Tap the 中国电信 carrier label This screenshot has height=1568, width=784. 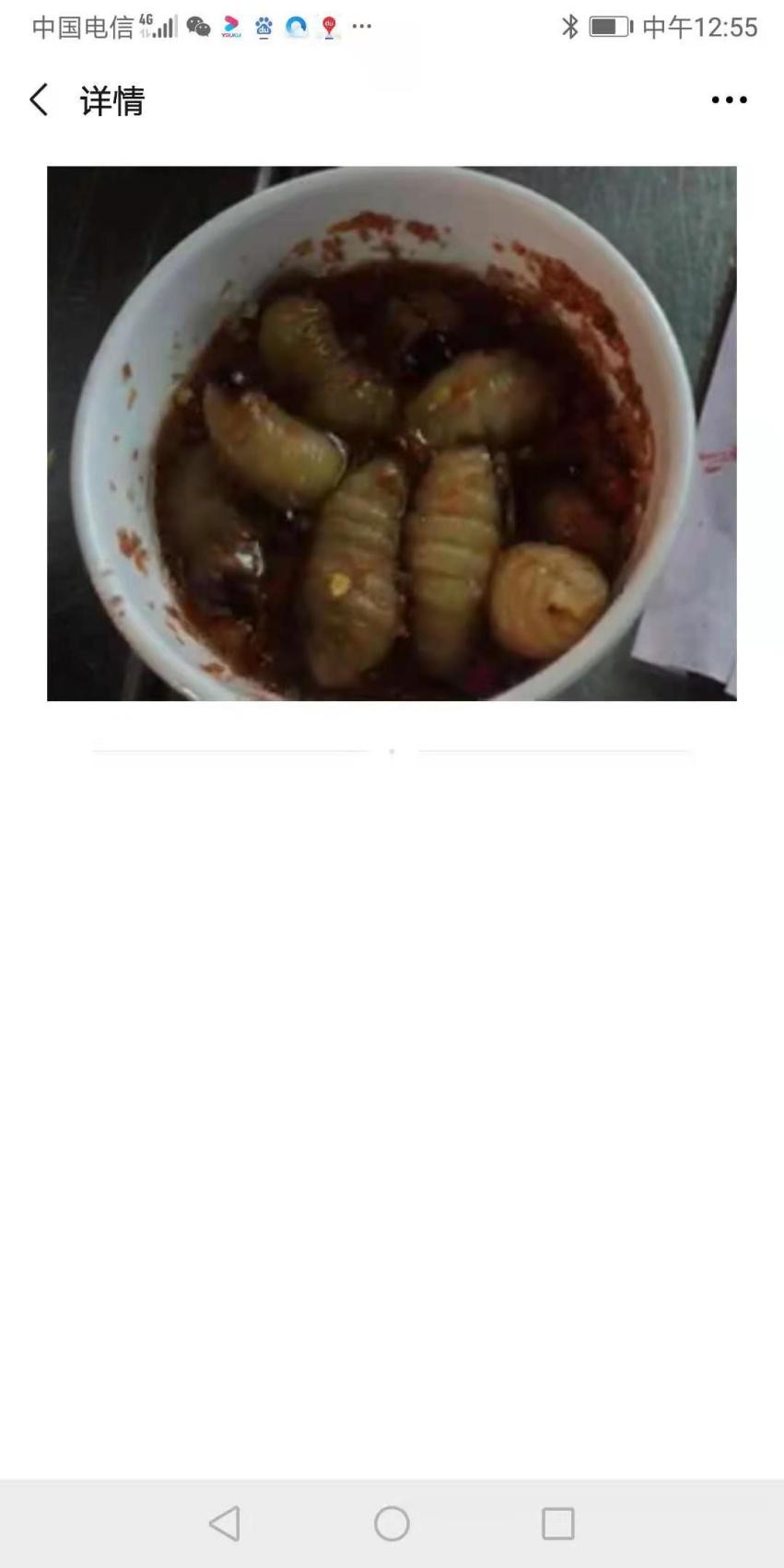coord(81,27)
